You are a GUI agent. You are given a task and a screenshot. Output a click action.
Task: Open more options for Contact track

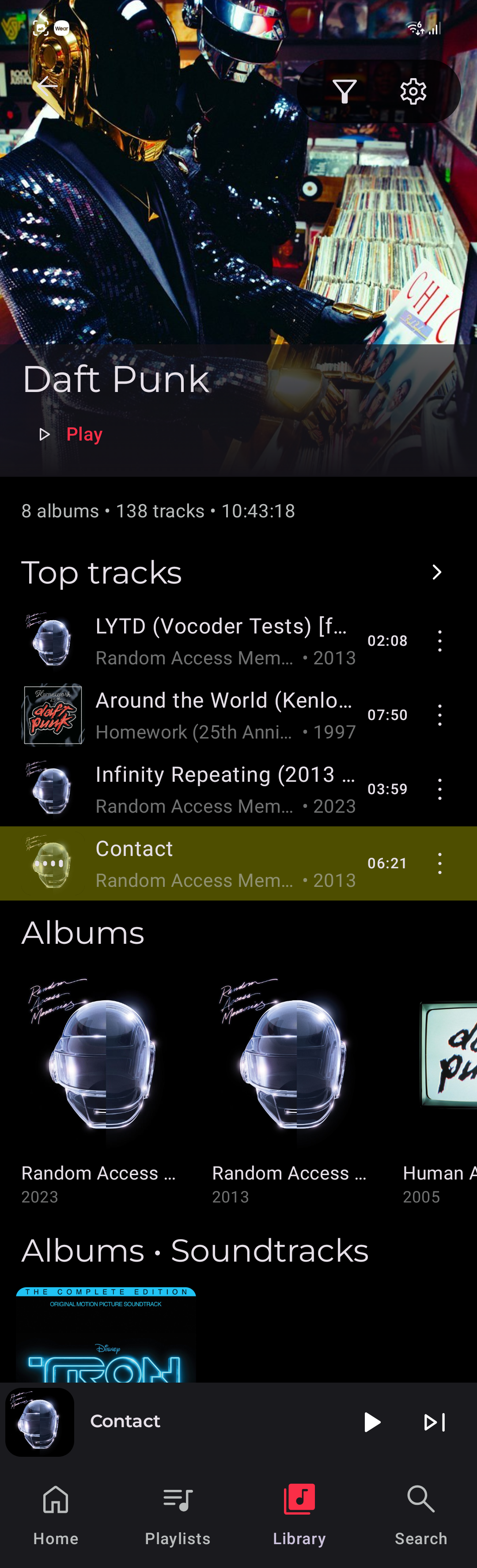(x=439, y=864)
